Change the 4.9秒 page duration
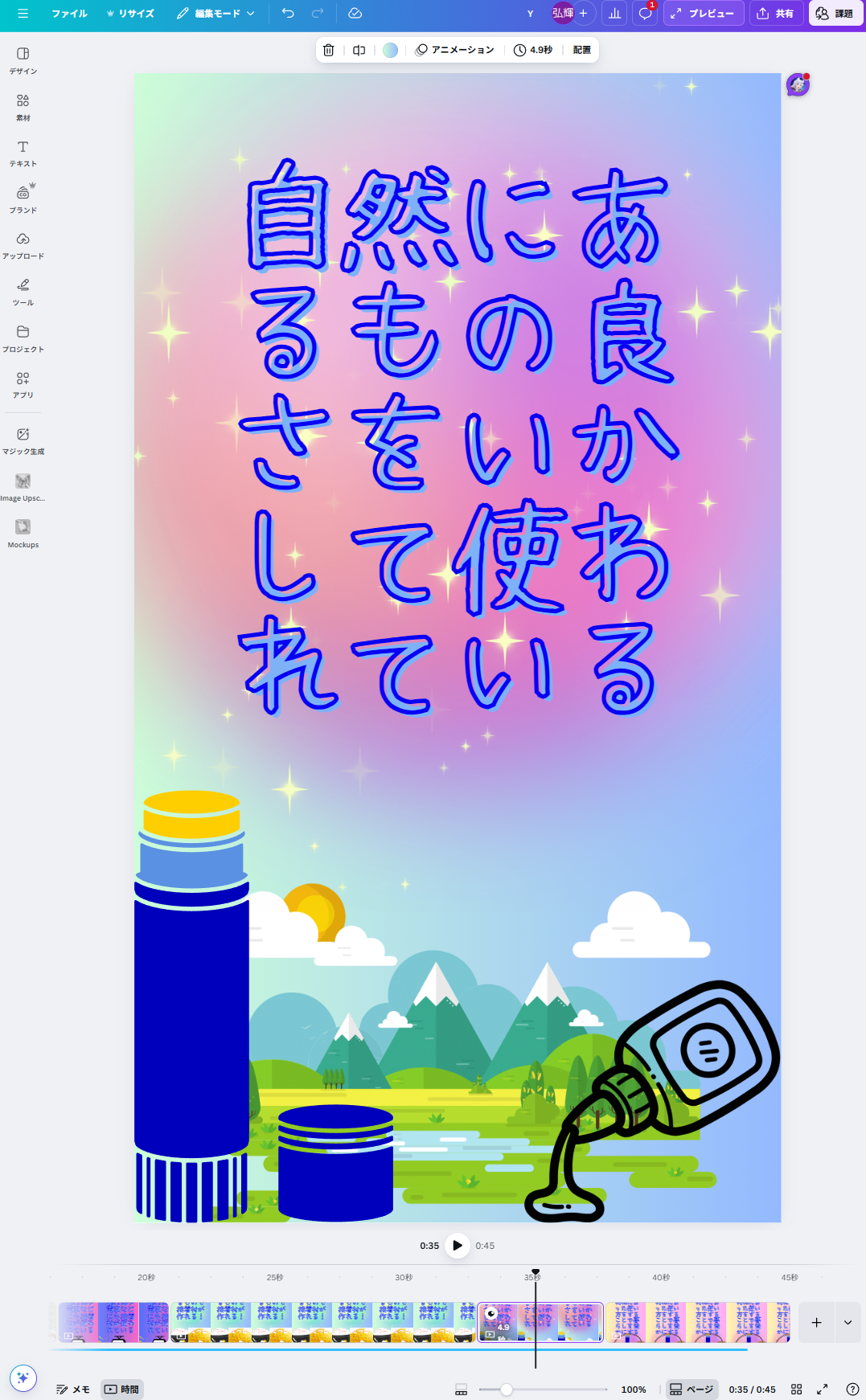866x1400 pixels. pyautogui.click(x=533, y=50)
